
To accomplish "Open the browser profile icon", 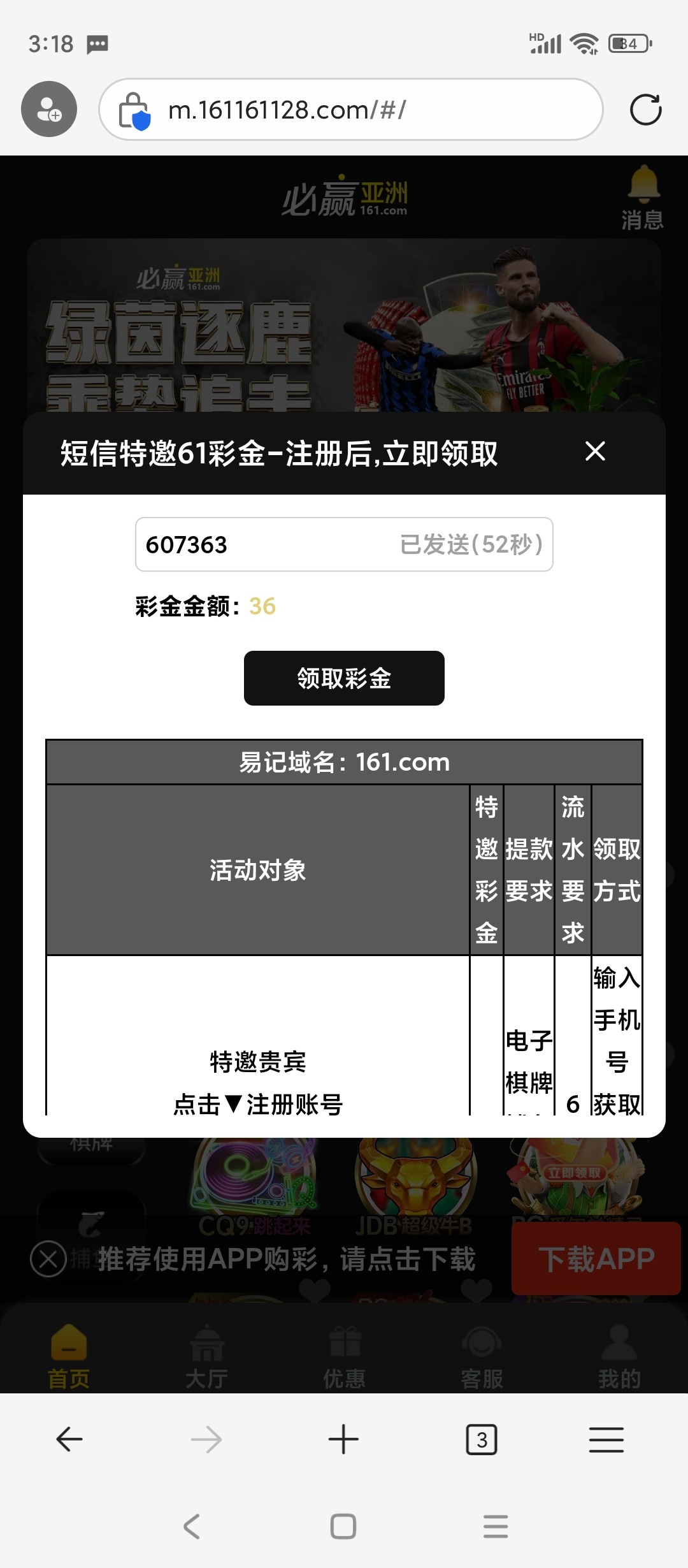I will pos(49,109).
